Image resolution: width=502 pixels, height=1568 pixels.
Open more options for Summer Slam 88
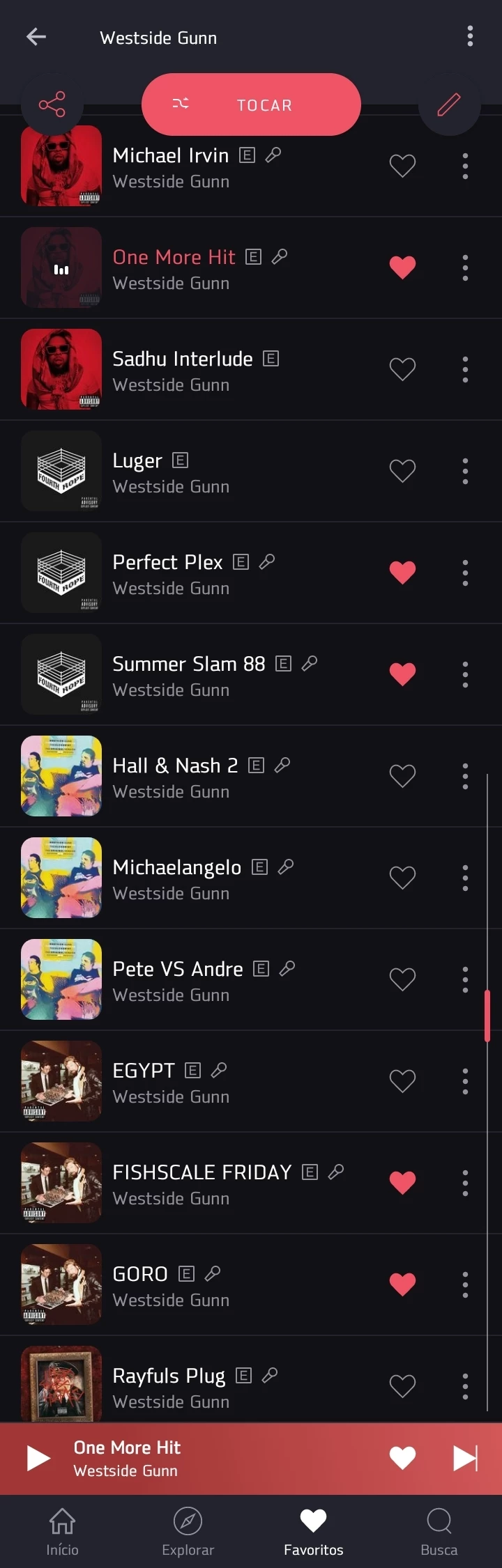(465, 674)
